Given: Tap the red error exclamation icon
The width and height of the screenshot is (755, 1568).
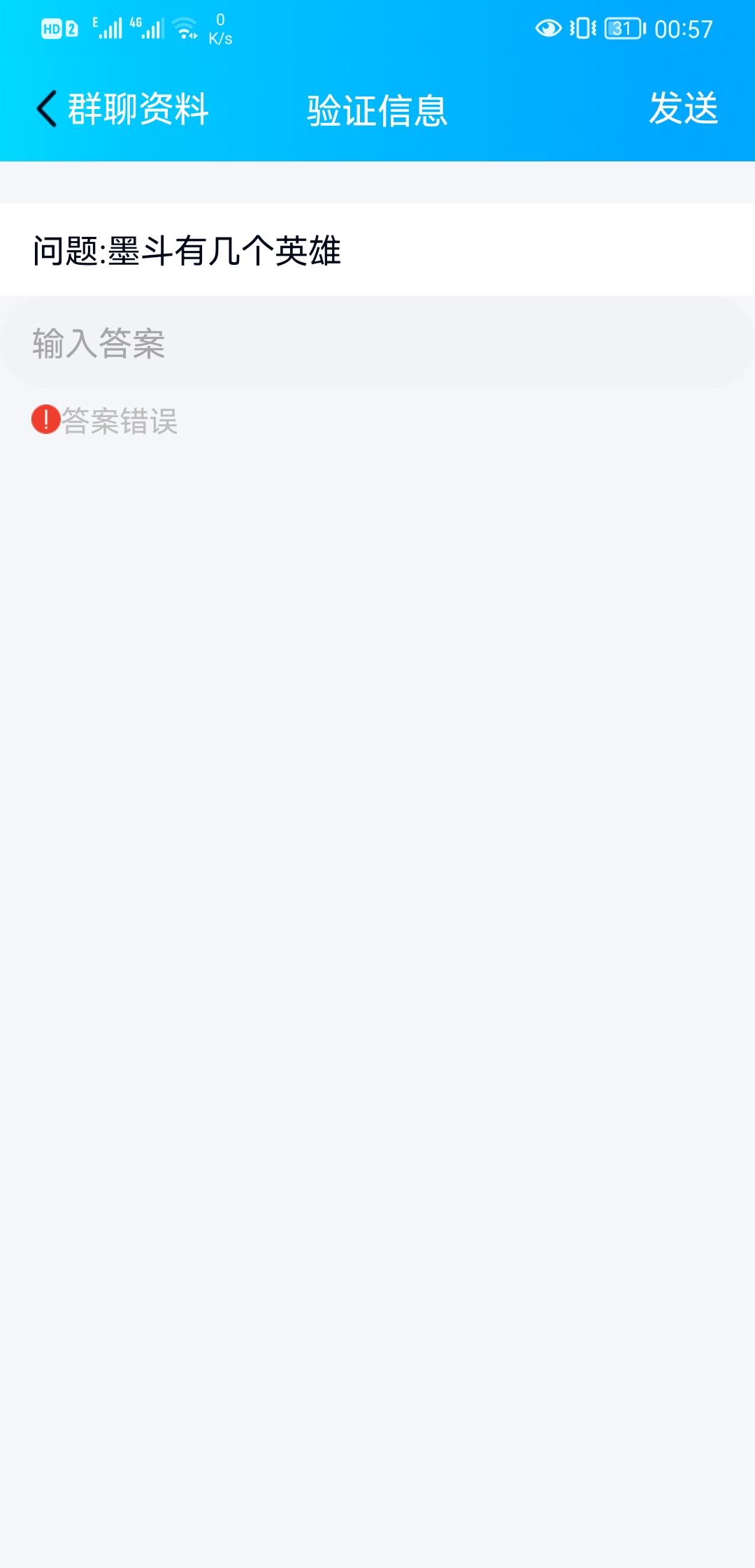Looking at the screenshot, I should click(x=43, y=420).
